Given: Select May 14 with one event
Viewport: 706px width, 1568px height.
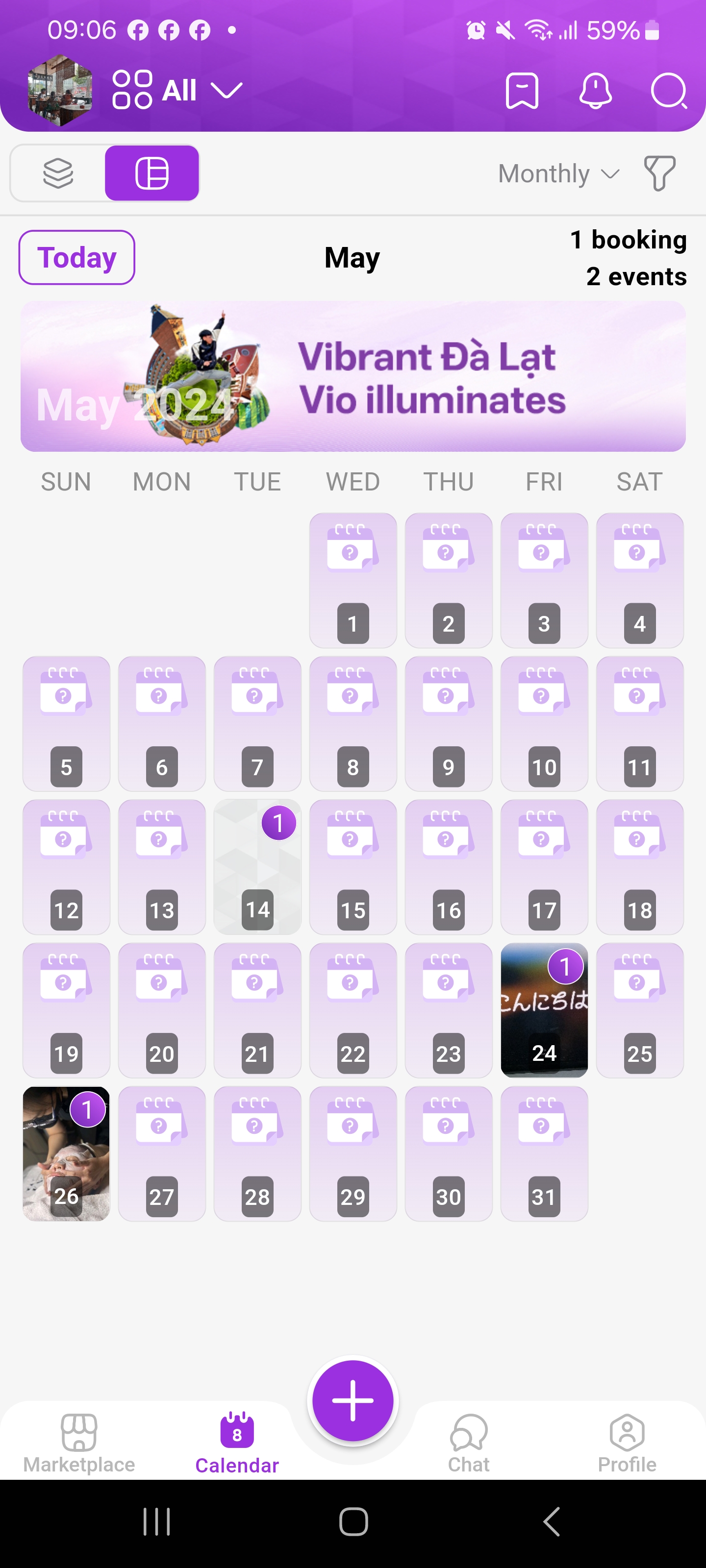Looking at the screenshot, I should tap(257, 867).
